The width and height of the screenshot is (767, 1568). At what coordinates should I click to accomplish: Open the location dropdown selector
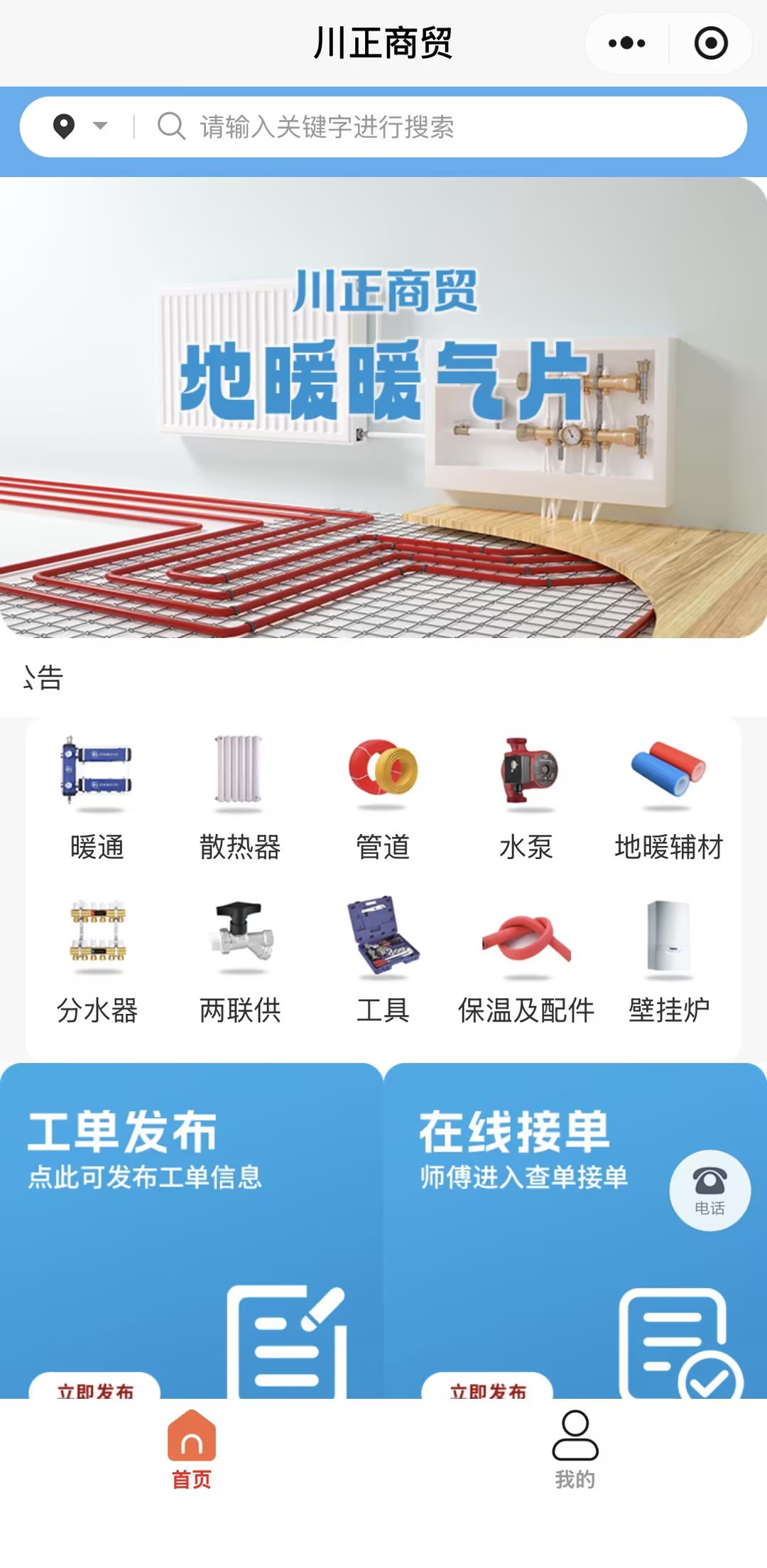(x=80, y=126)
